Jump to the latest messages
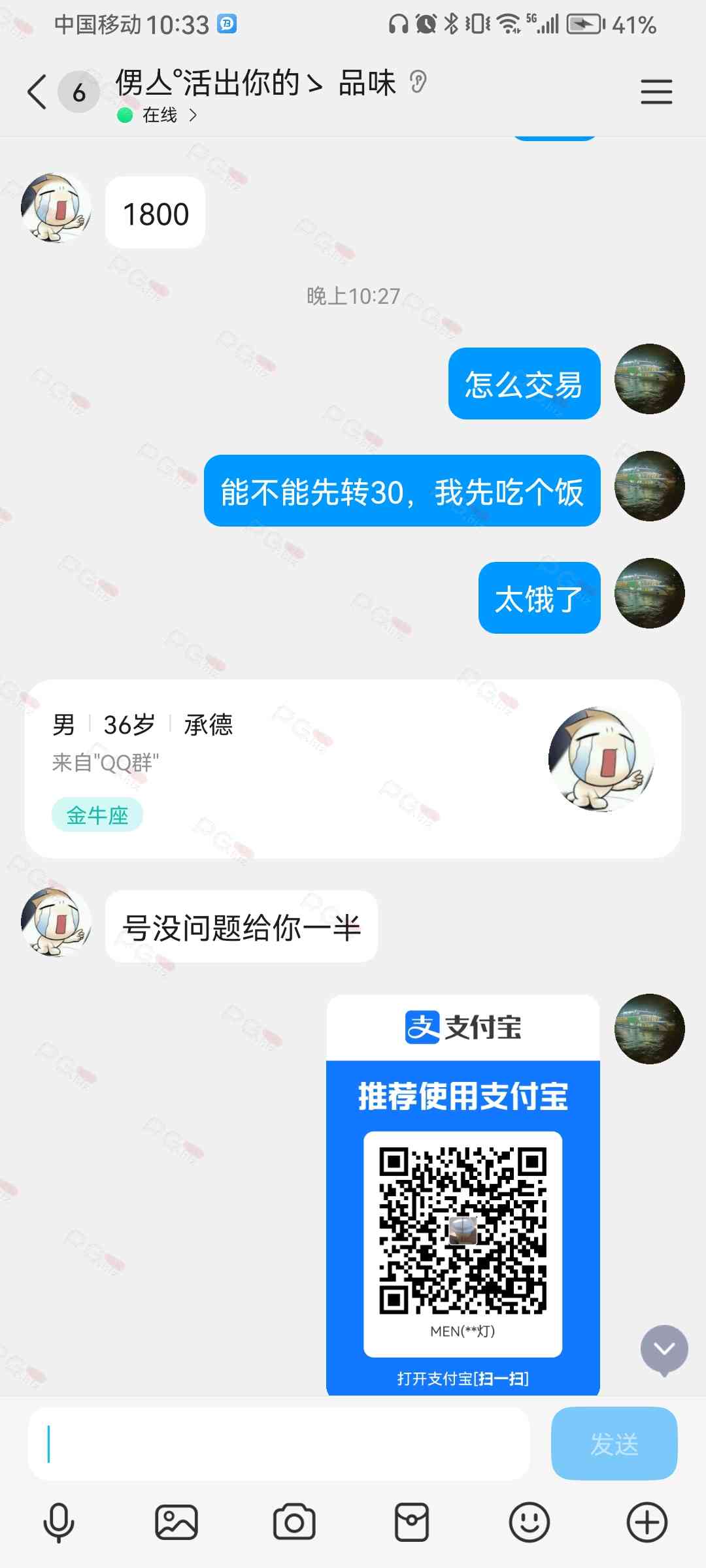 click(x=664, y=1349)
